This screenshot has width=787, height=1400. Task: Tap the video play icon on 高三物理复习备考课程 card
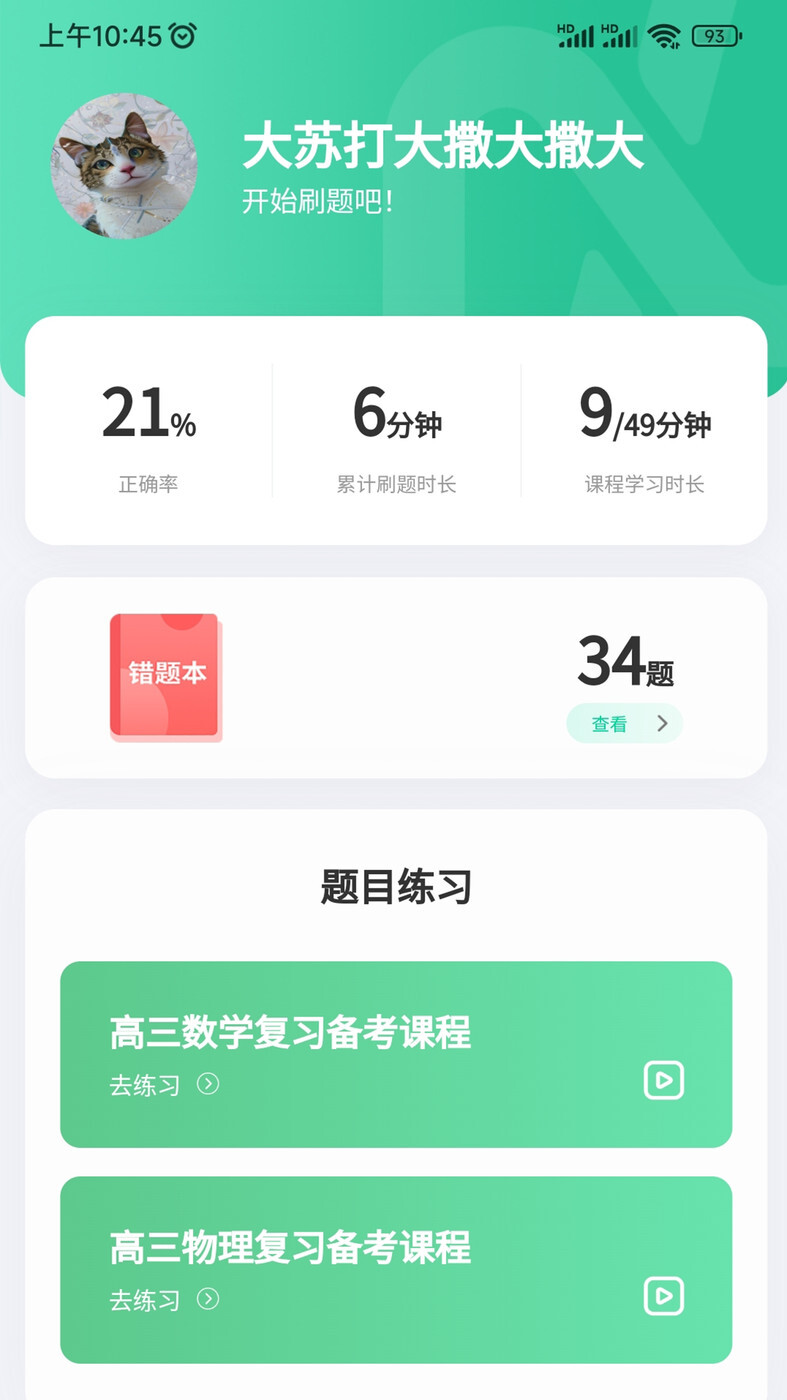[x=665, y=1296]
